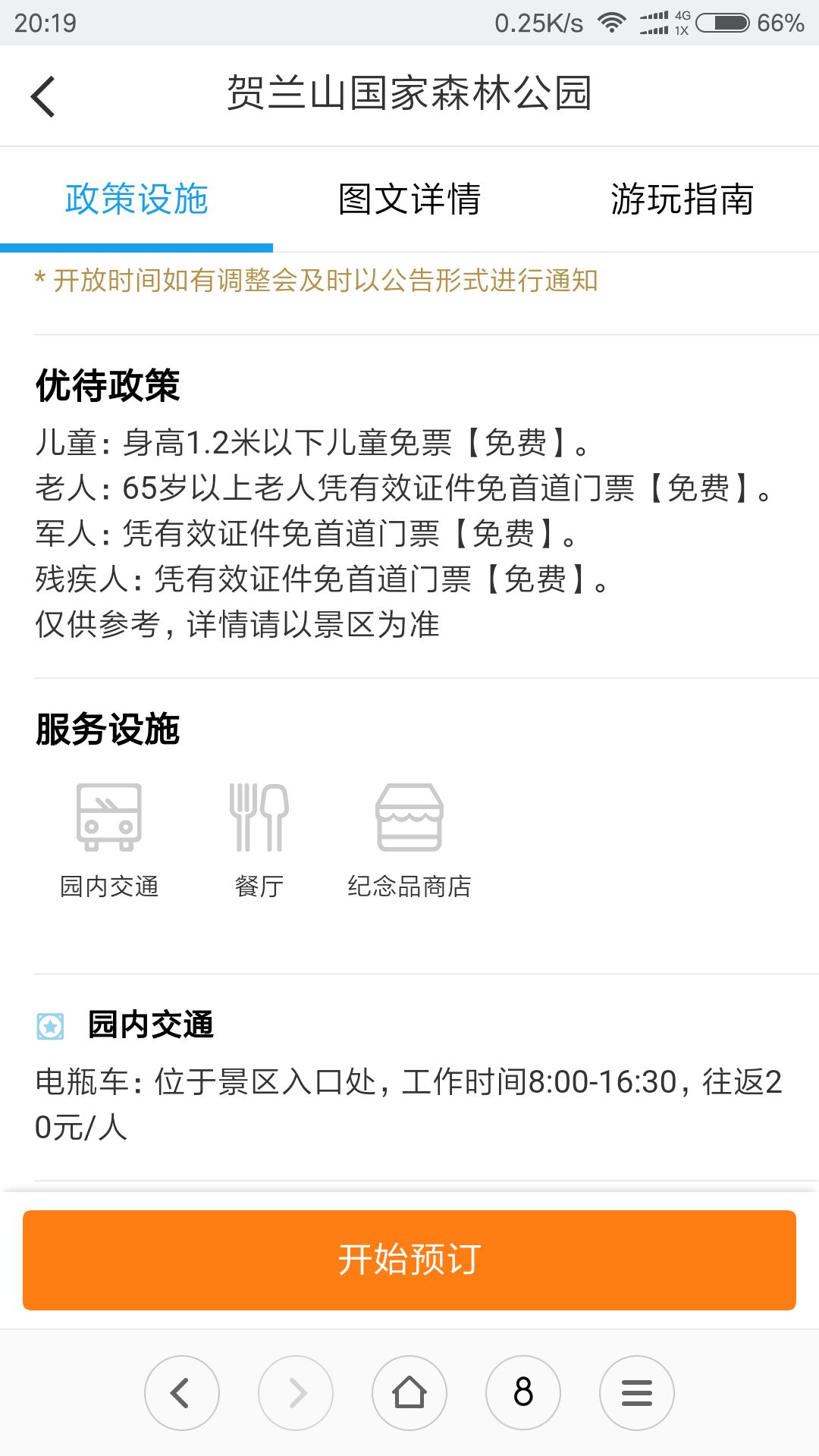Go to the browser home page
Viewport: 819px width, 1456px height.
pos(409,1393)
